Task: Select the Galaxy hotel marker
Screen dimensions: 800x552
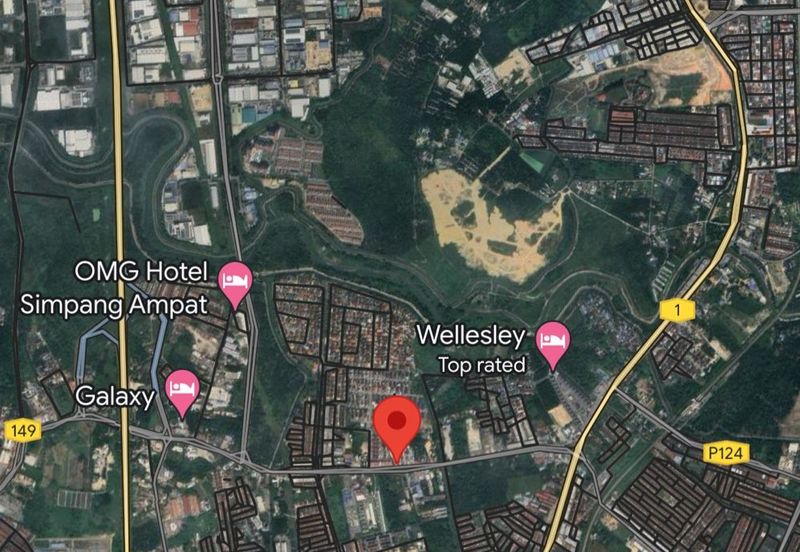Action: tap(182, 392)
